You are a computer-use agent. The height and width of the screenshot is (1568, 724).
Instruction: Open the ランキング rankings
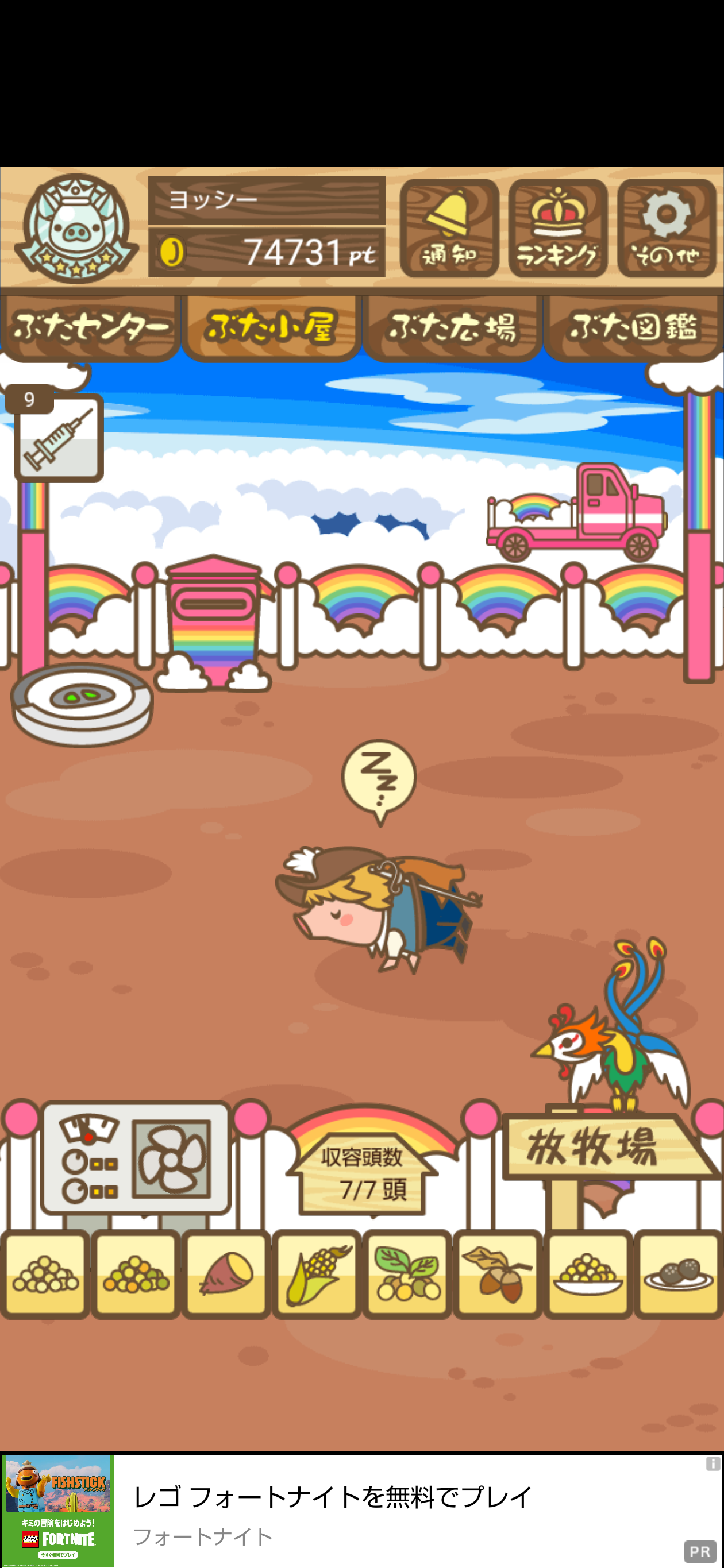[x=558, y=227]
